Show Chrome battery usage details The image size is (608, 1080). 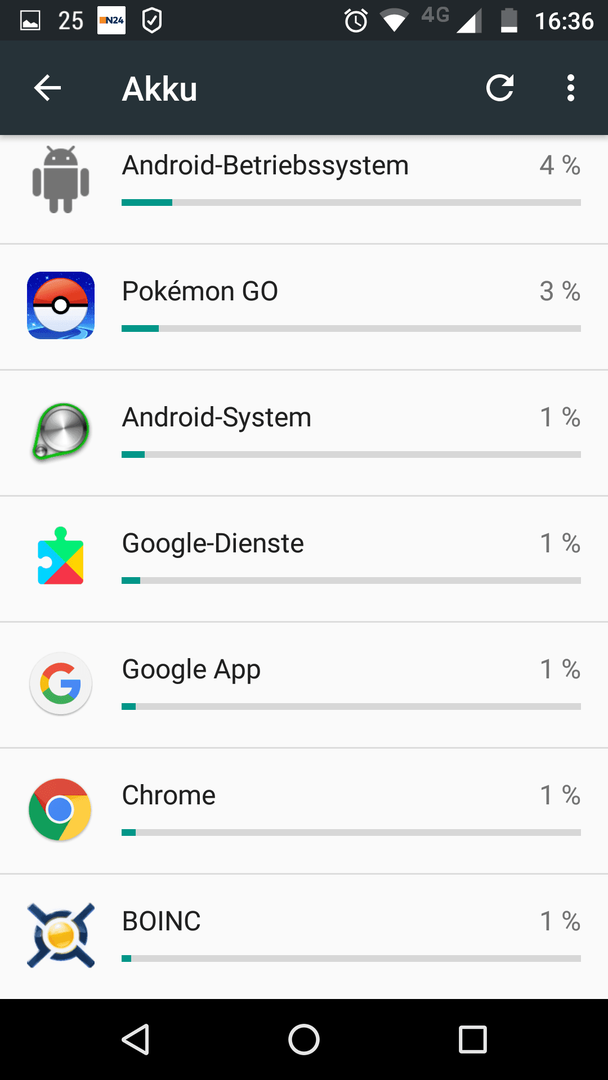point(304,811)
